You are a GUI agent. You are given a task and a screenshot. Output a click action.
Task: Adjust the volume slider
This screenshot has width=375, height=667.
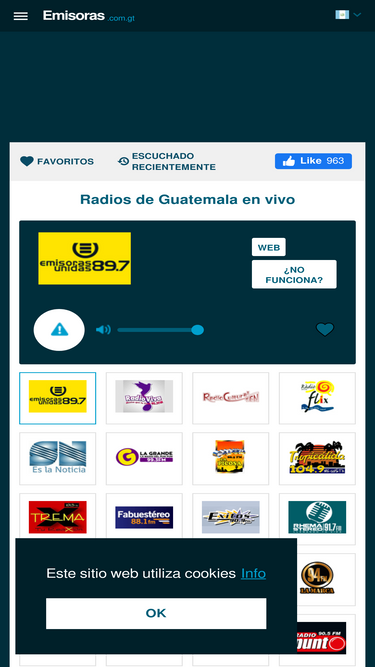coord(160,330)
